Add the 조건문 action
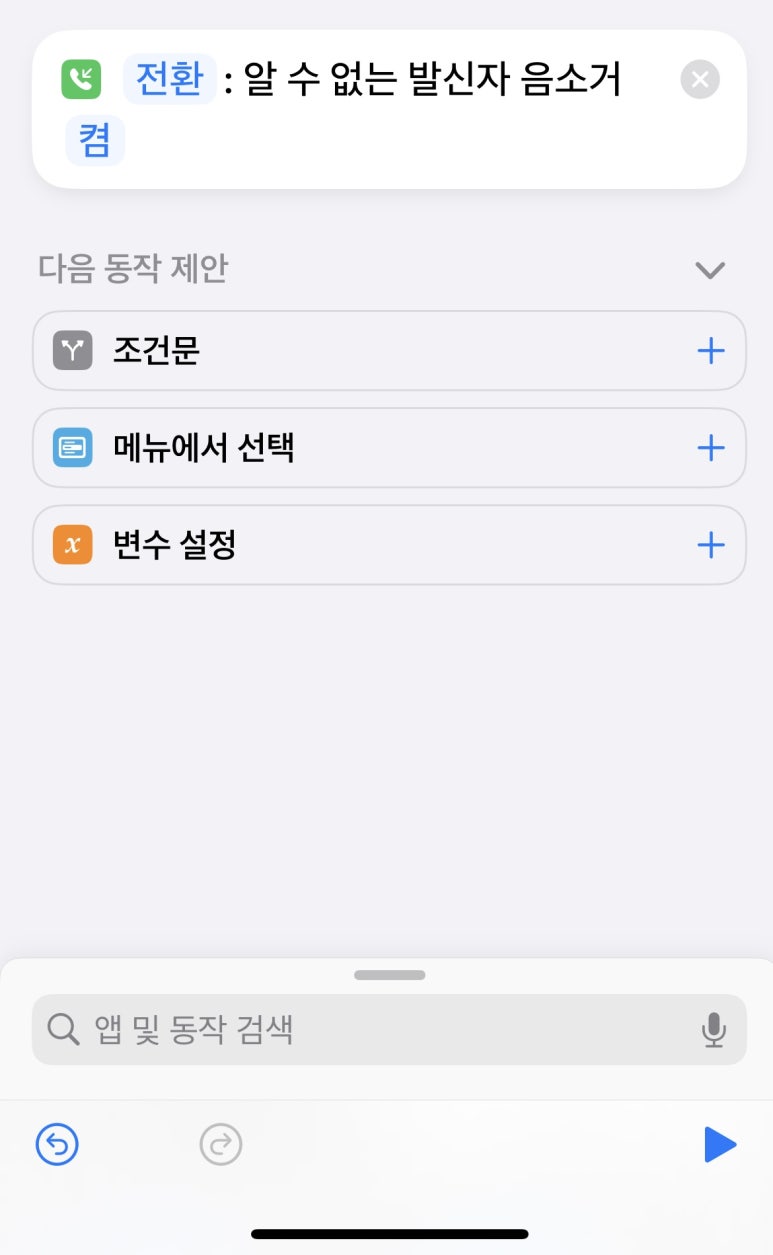Viewport: 773px width, 1255px height. (x=710, y=351)
